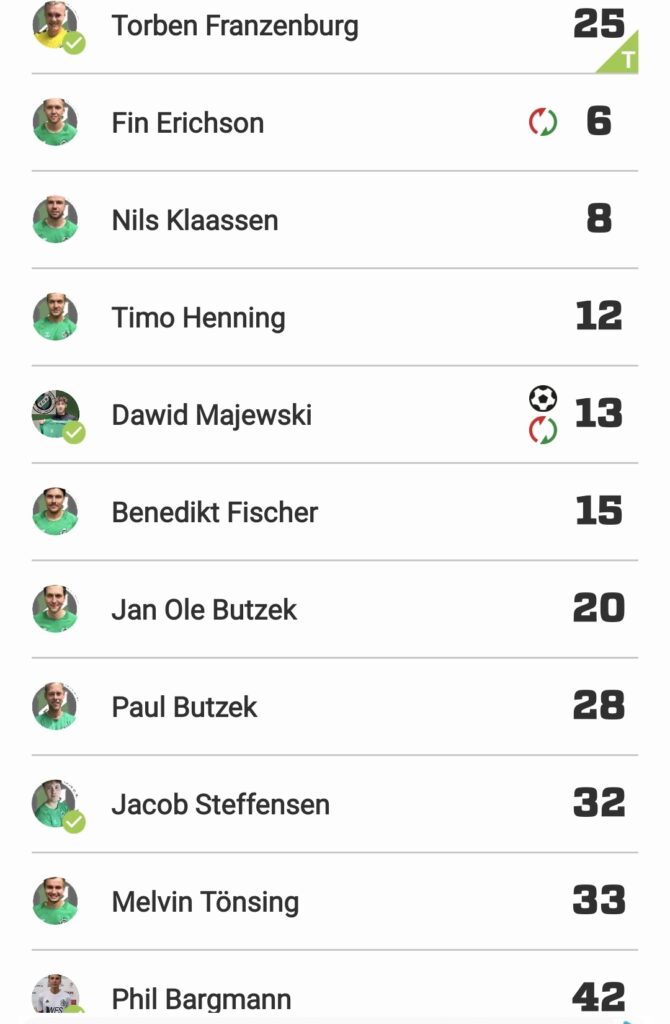View Nils Klaassen's player details
Image resolution: width=670 pixels, height=1024 pixels.
195,220
